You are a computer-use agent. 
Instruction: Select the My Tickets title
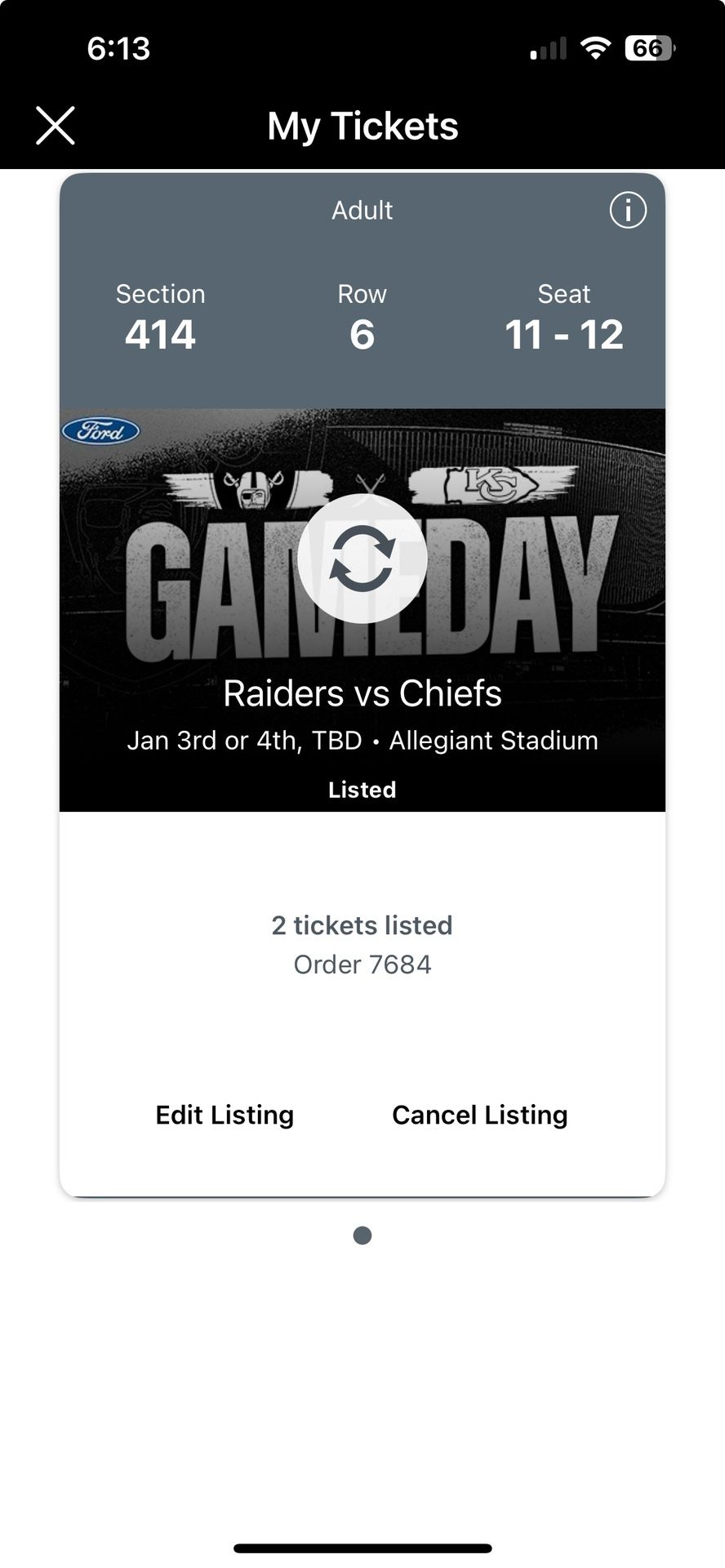(362, 125)
